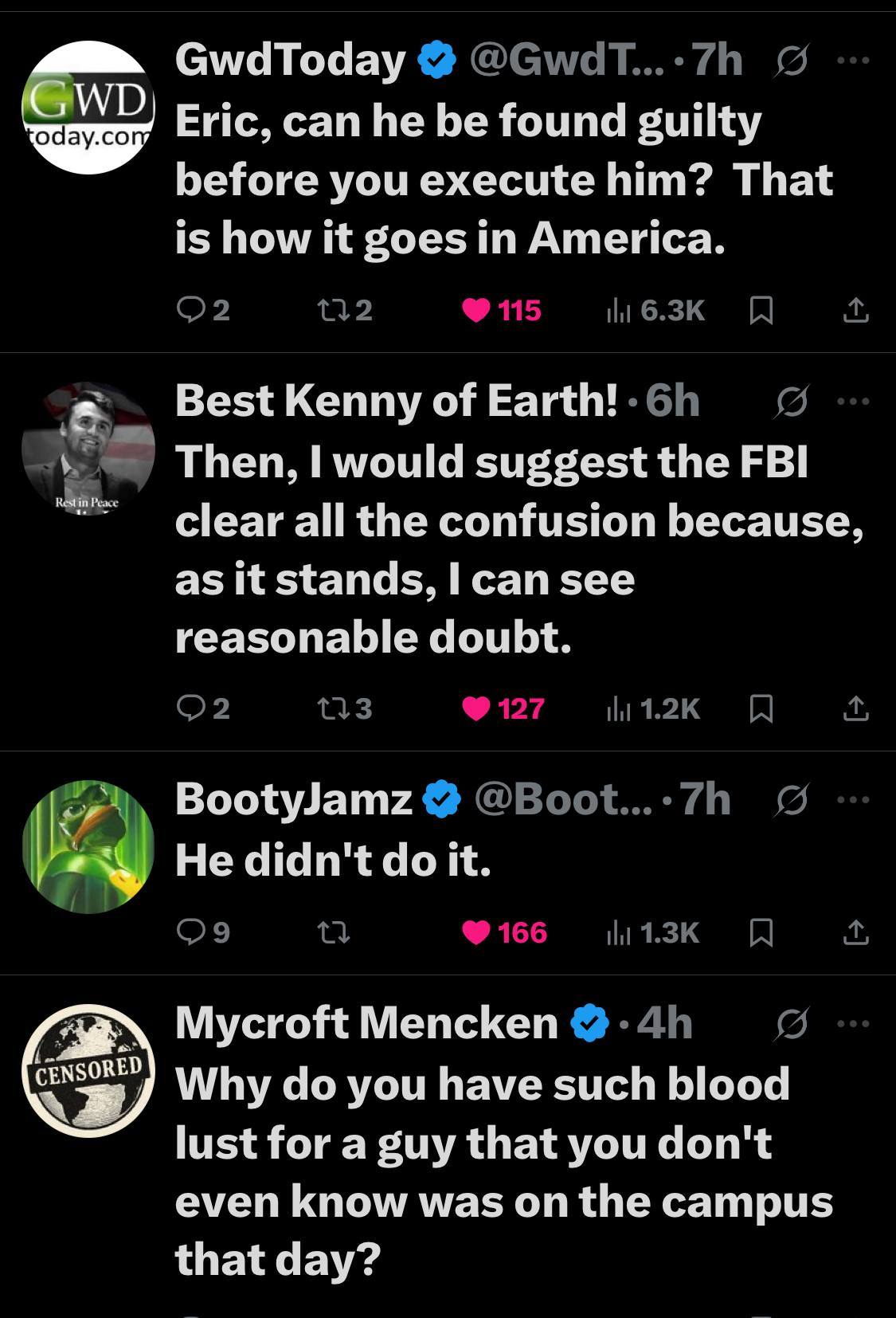Image resolution: width=896 pixels, height=1318 pixels.
Task: Open Mycroft Mencken's profile picture
Action: coord(88,1070)
